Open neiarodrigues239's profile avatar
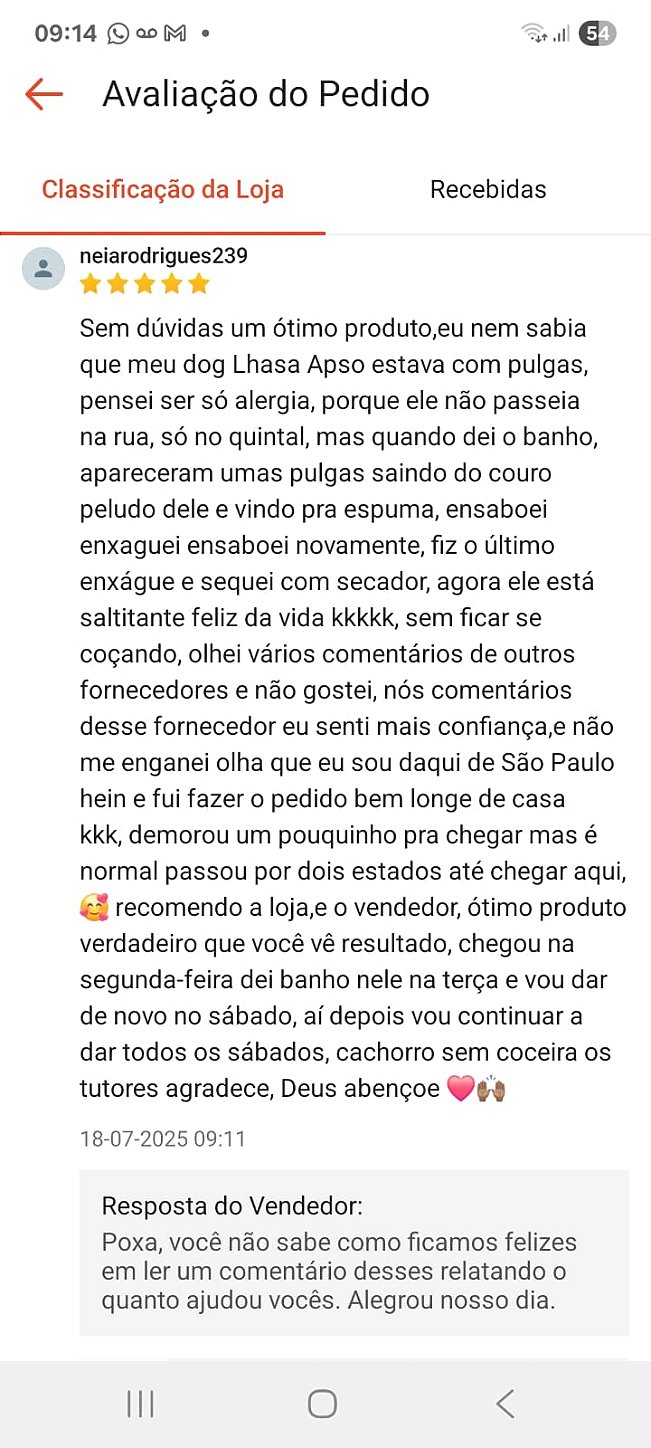Image resolution: width=651 pixels, height=1448 pixels. point(44,268)
